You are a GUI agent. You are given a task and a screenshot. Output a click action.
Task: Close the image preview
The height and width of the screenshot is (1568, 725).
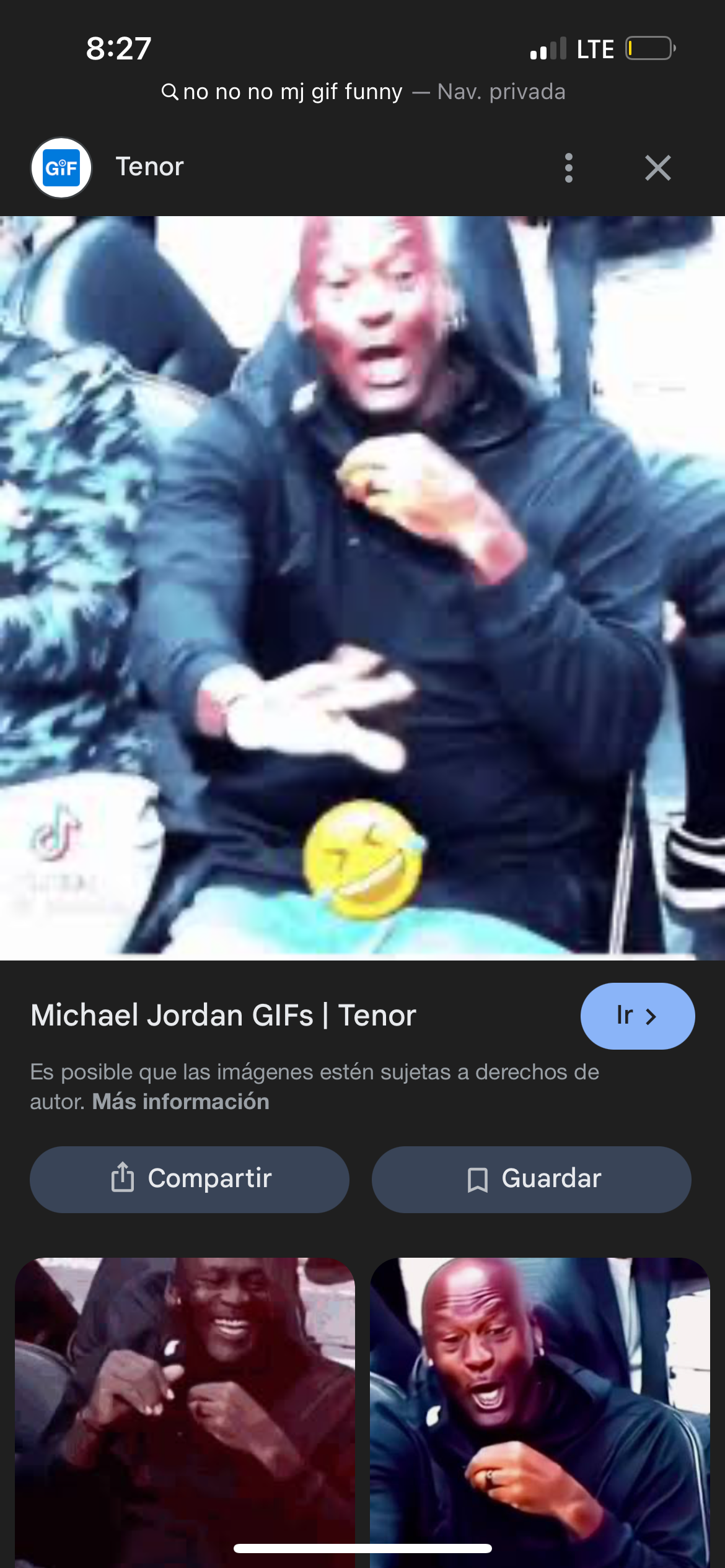[657, 168]
